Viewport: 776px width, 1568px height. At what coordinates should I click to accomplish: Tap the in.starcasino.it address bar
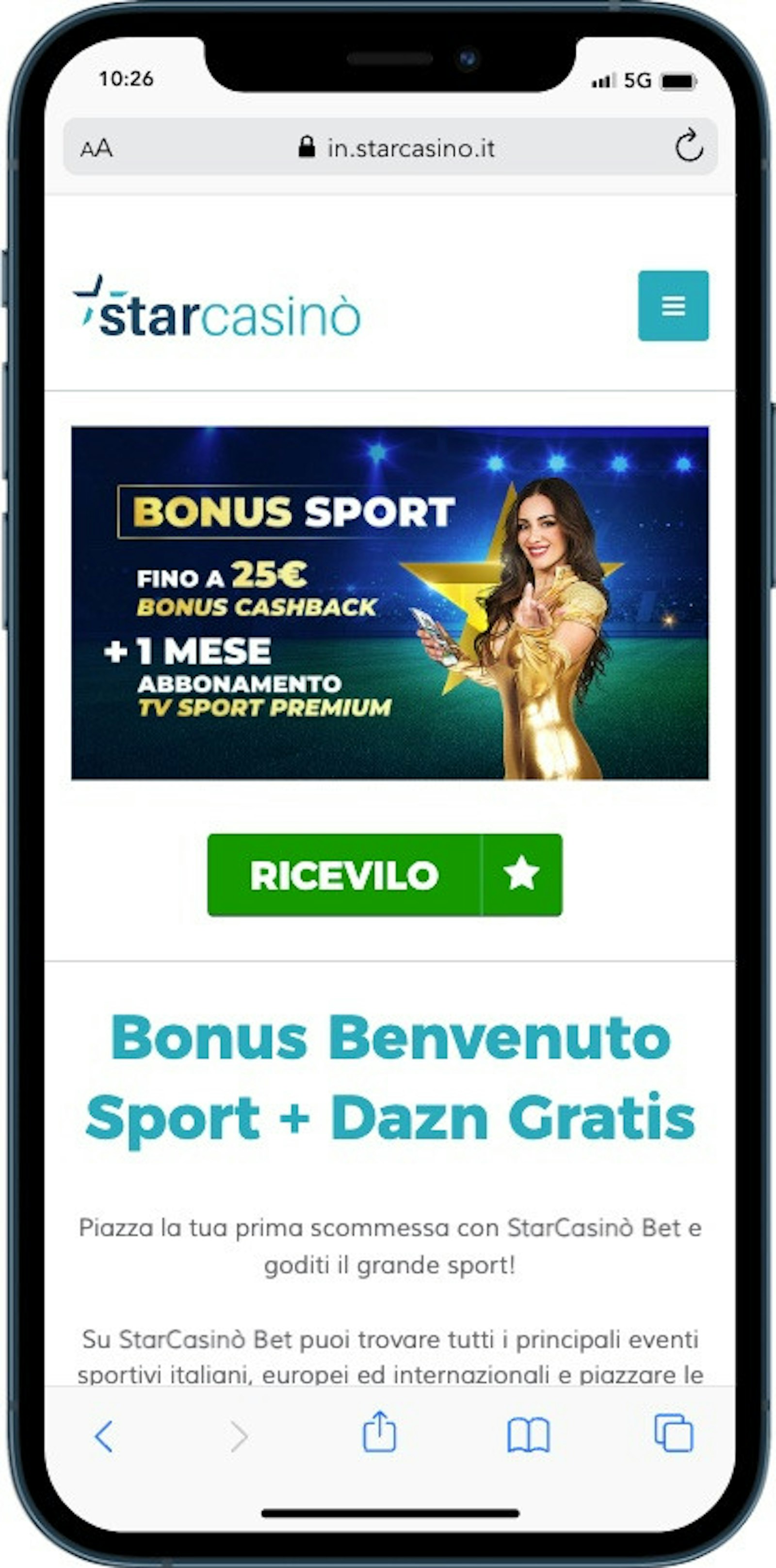coord(396,148)
